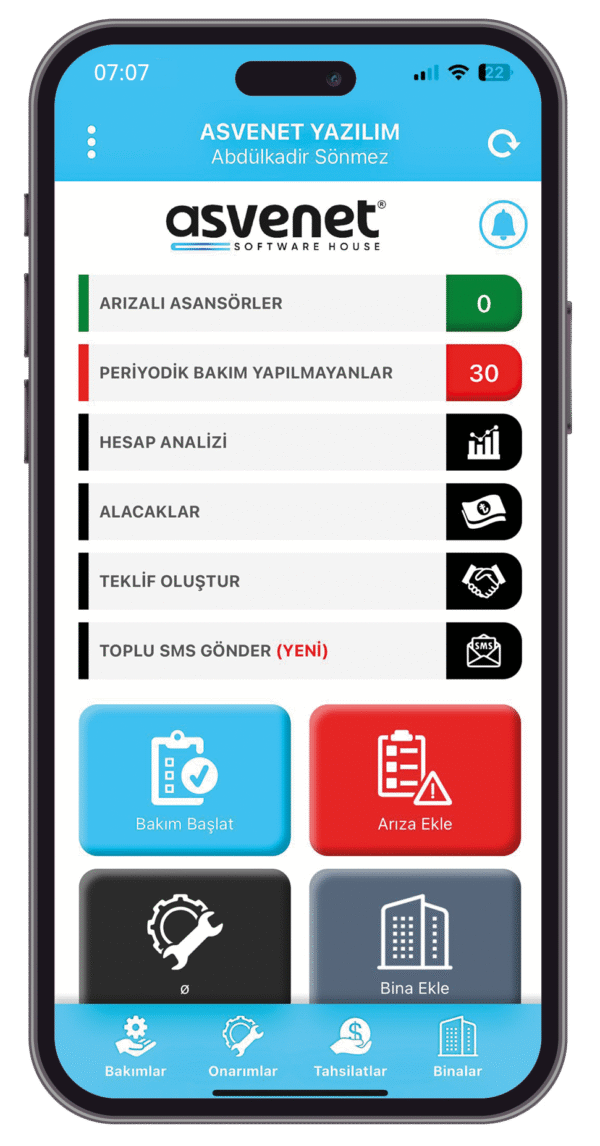View Periyodik Bakım Yapılmayanlar

point(299,373)
